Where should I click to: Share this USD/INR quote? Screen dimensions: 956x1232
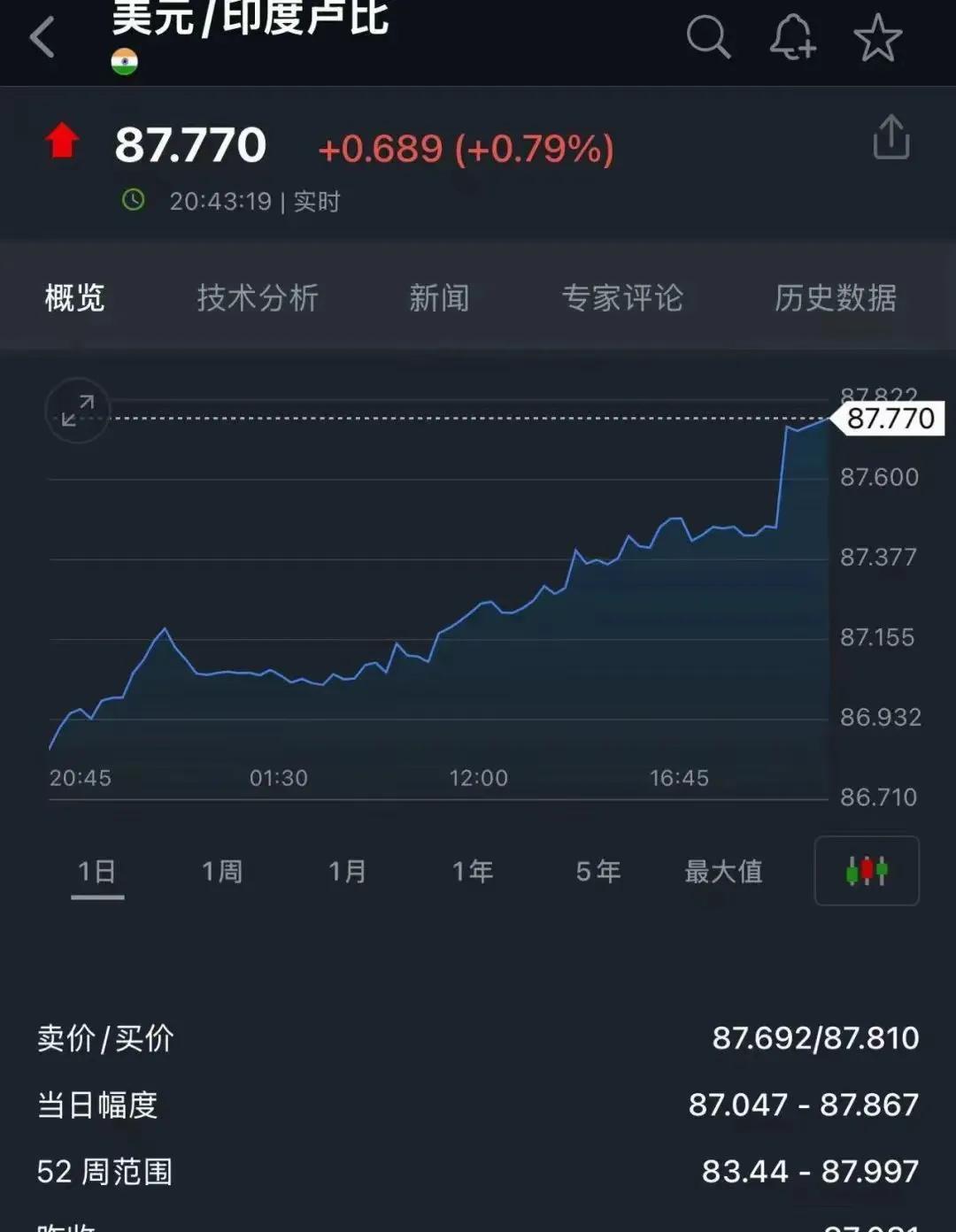pyautogui.click(x=890, y=138)
